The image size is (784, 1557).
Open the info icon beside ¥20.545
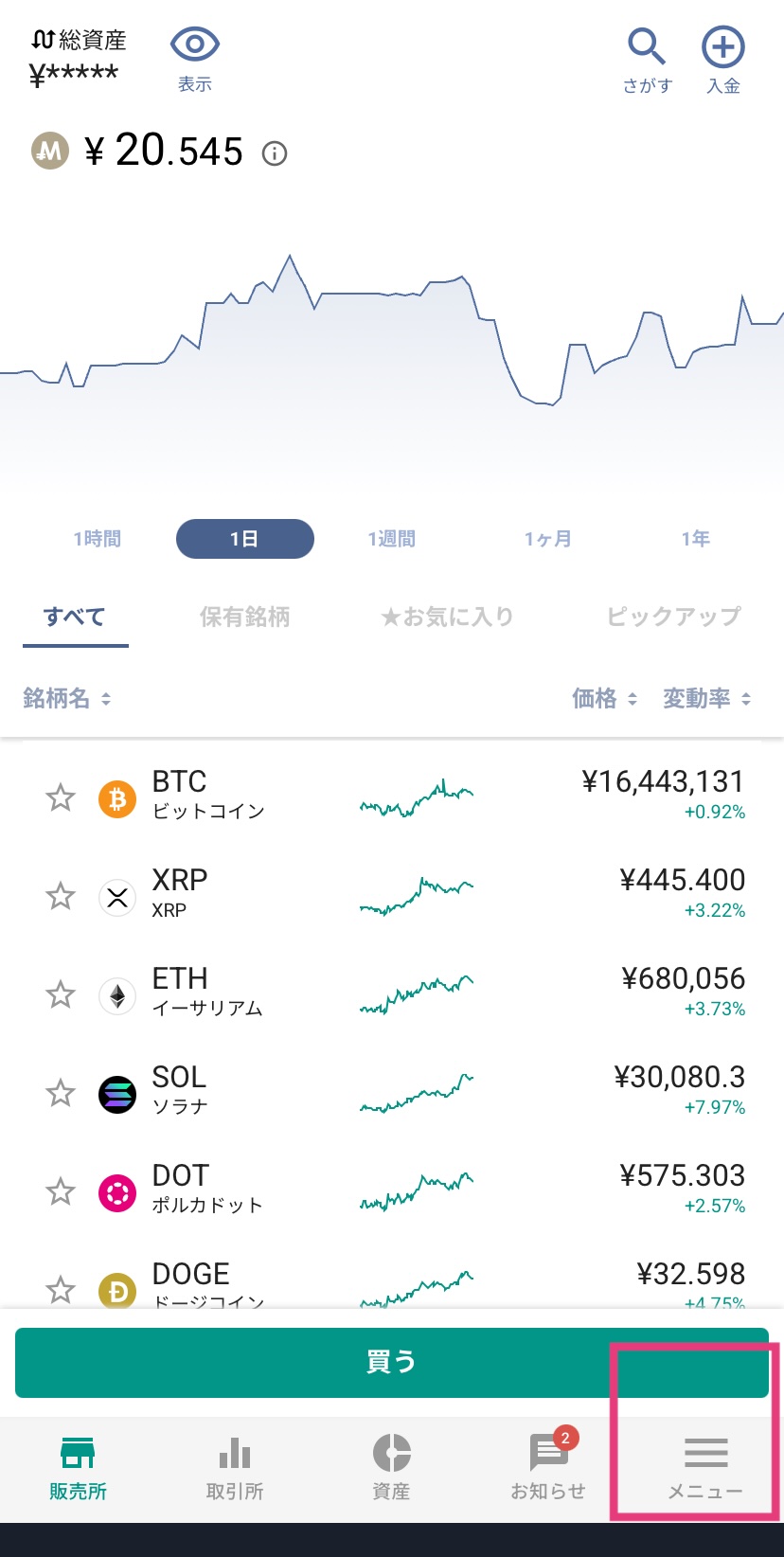tap(275, 152)
